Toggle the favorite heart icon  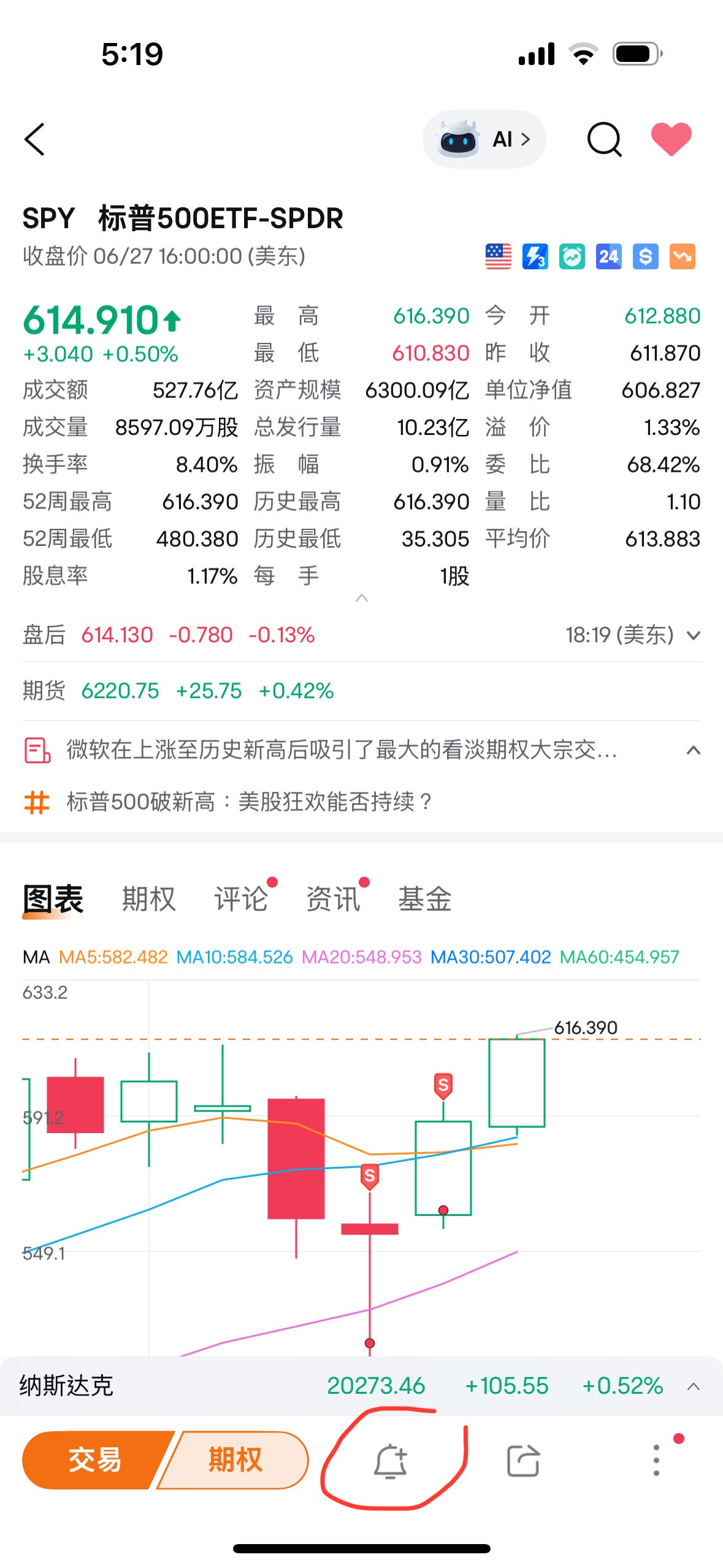coord(671,139)
